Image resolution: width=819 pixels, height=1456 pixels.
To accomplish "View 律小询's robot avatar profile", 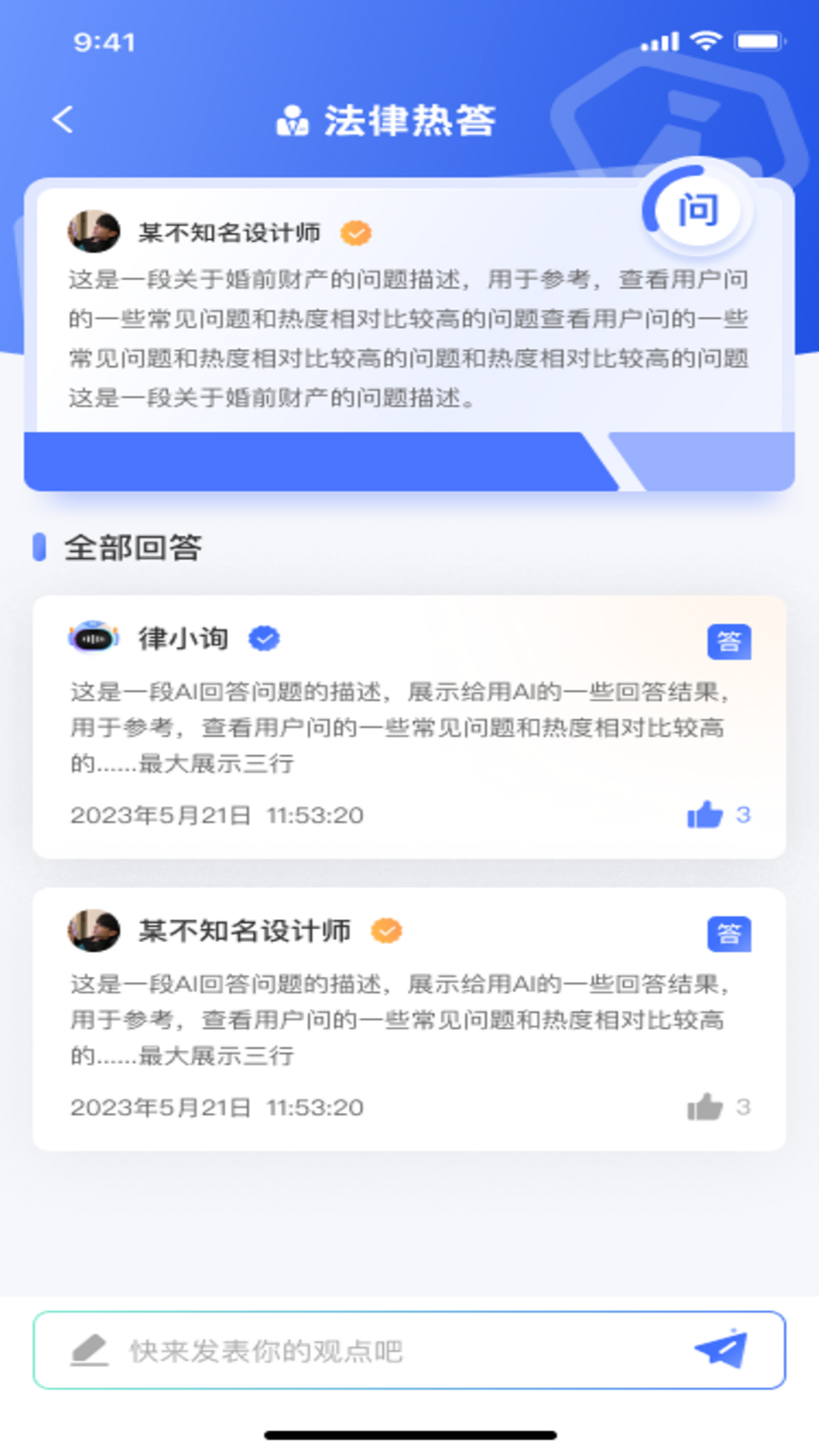I will (94, 638).
